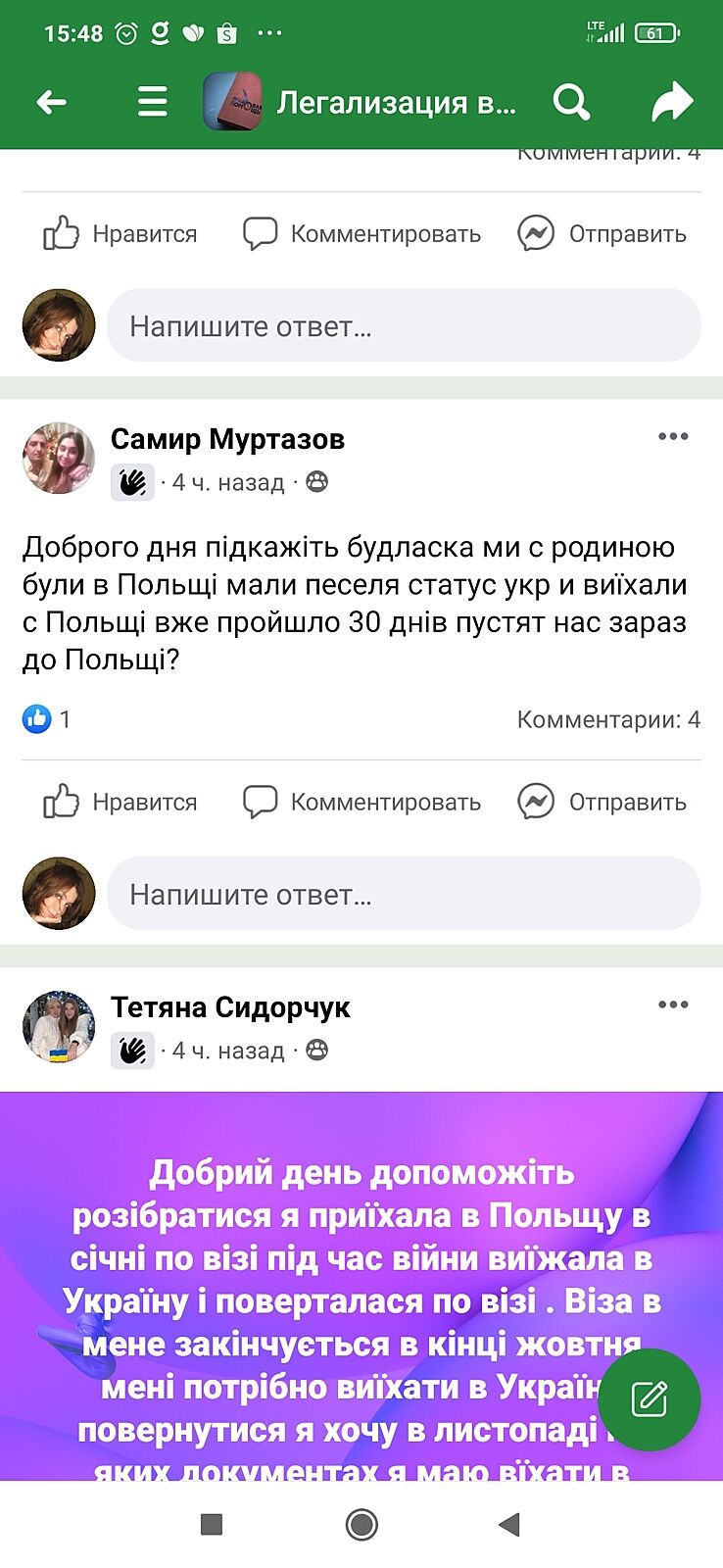Like Самир Муртазов's post

coord(120,802)
